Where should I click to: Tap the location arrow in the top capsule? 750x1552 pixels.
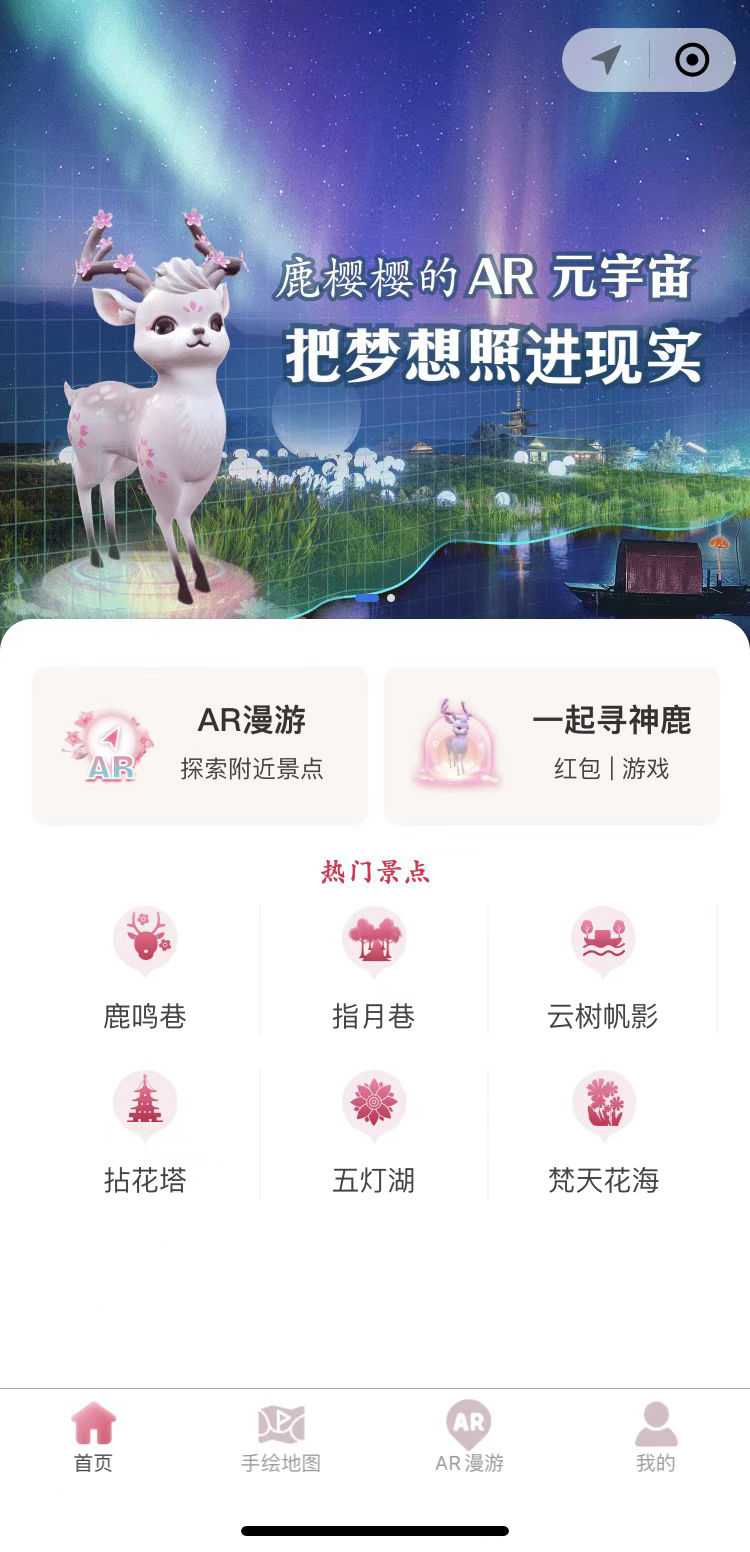point(606,60)
